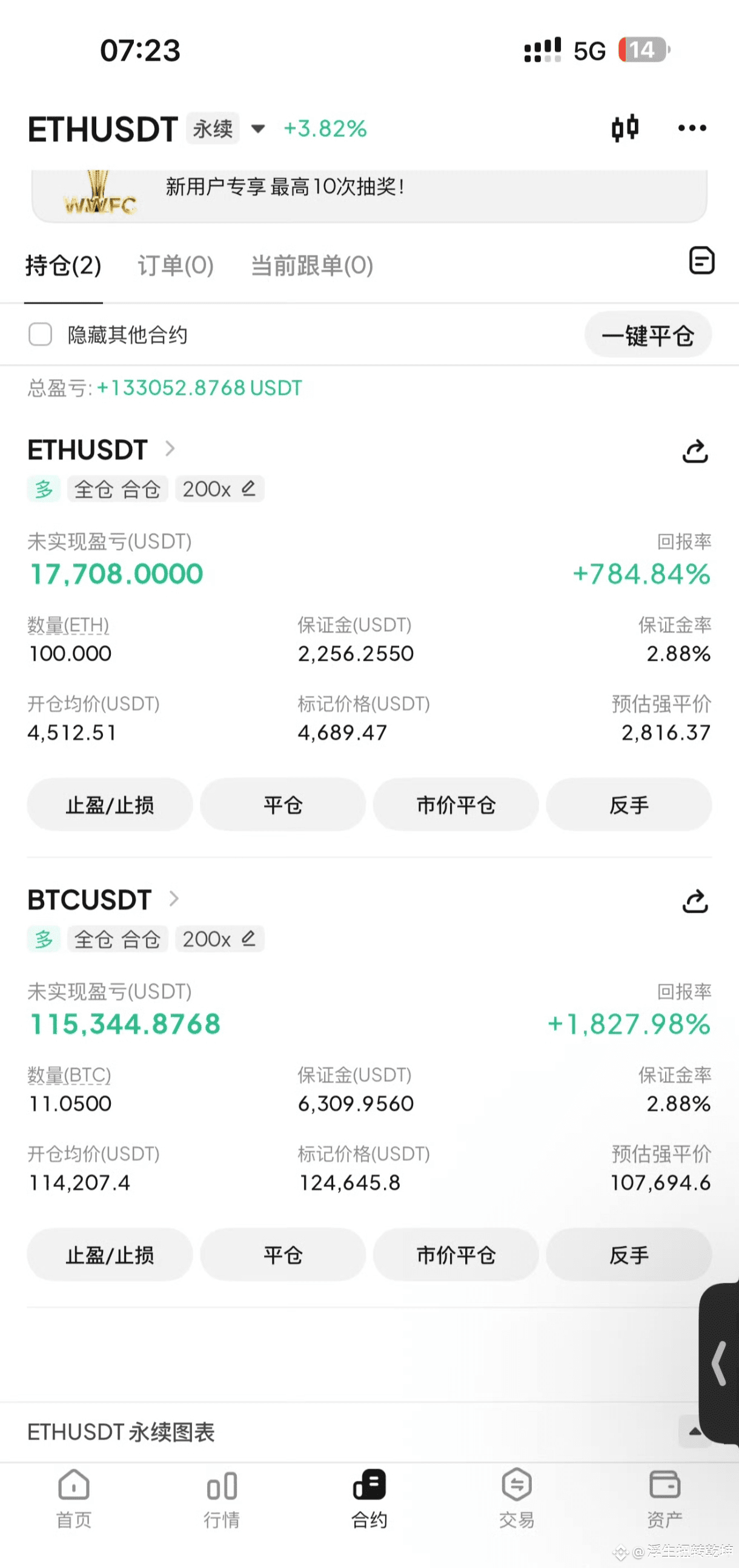739x1568 pixels.
Task: Open the 新用户专享 lottery banner
Action: (x=369, y=195)
